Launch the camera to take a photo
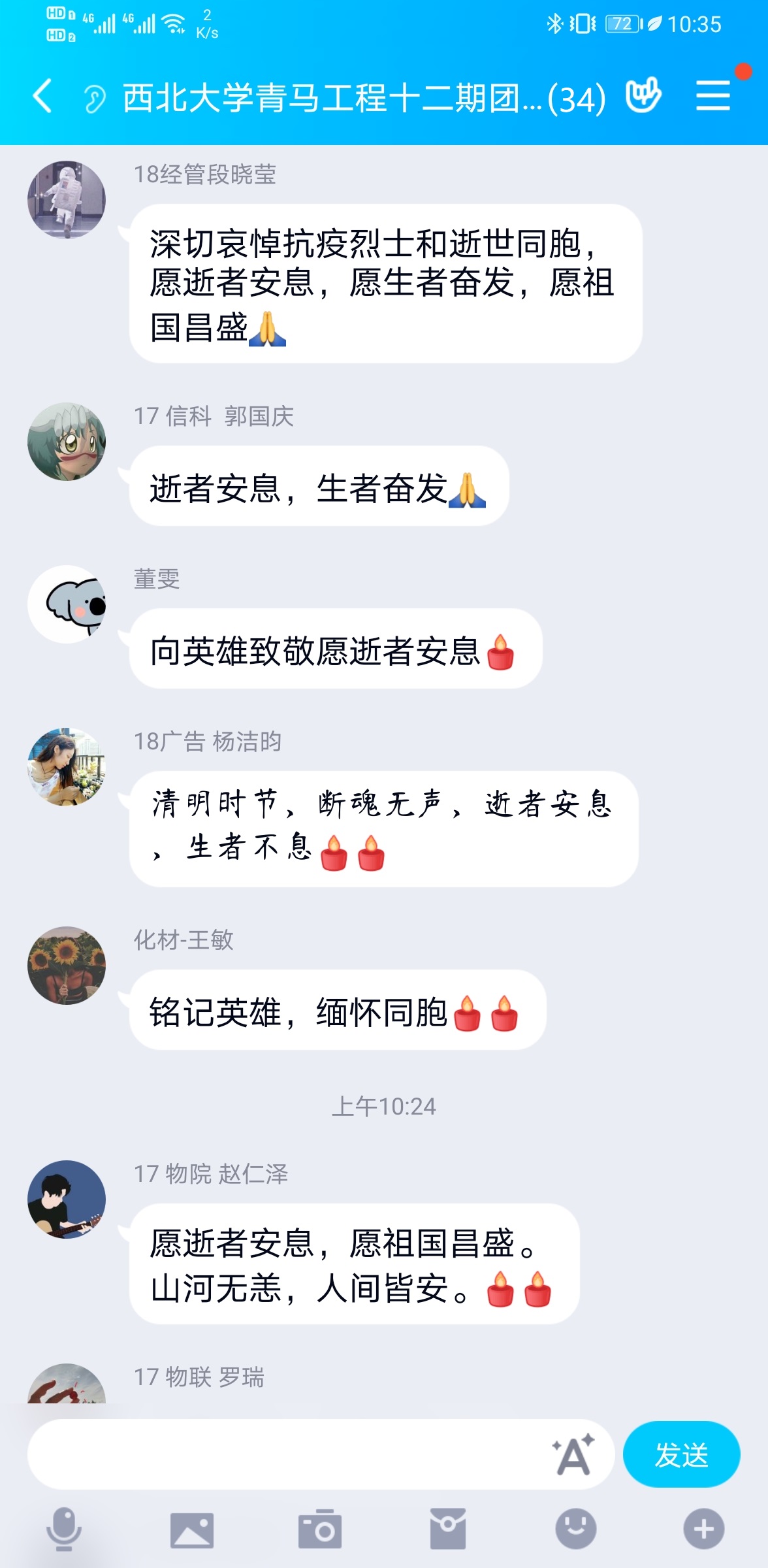Image resolution: width=768 pixels, height=1568 pixels. (x=320, y=1529)
